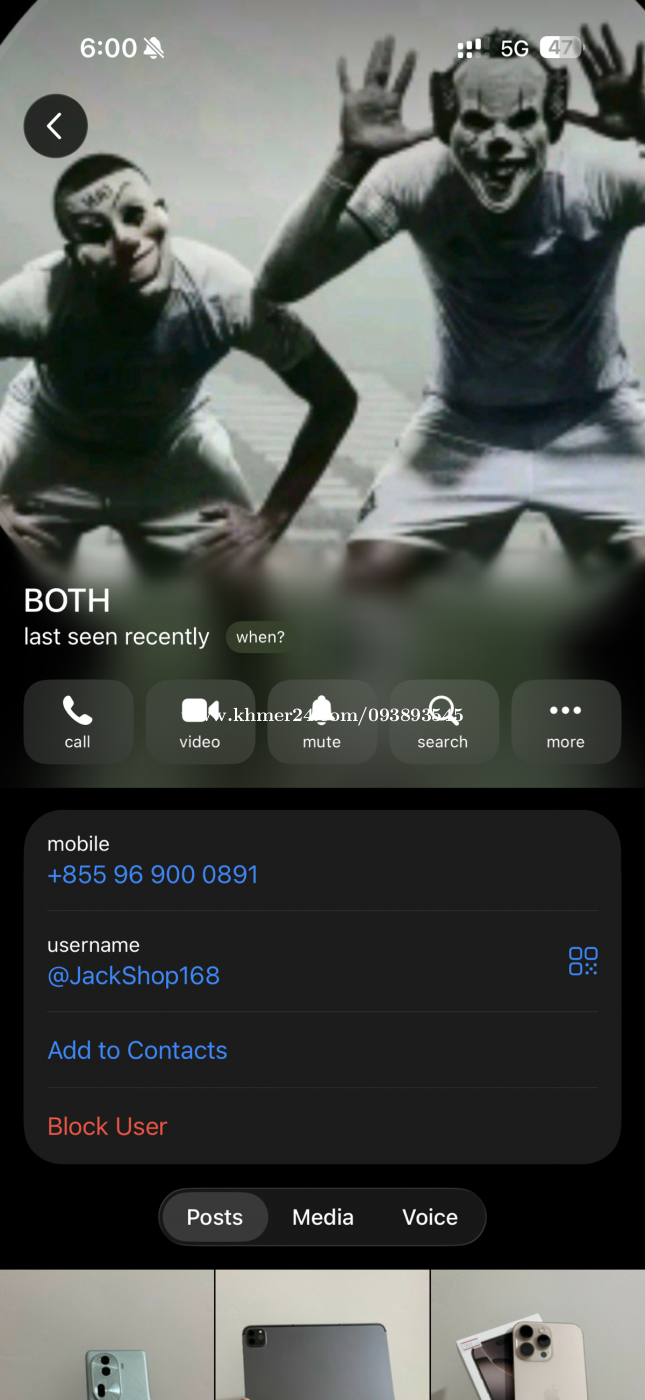The height and width of the screenshot is (1400, 645).
Task: Start a voice call with BOTH
Action: (78, 722)
